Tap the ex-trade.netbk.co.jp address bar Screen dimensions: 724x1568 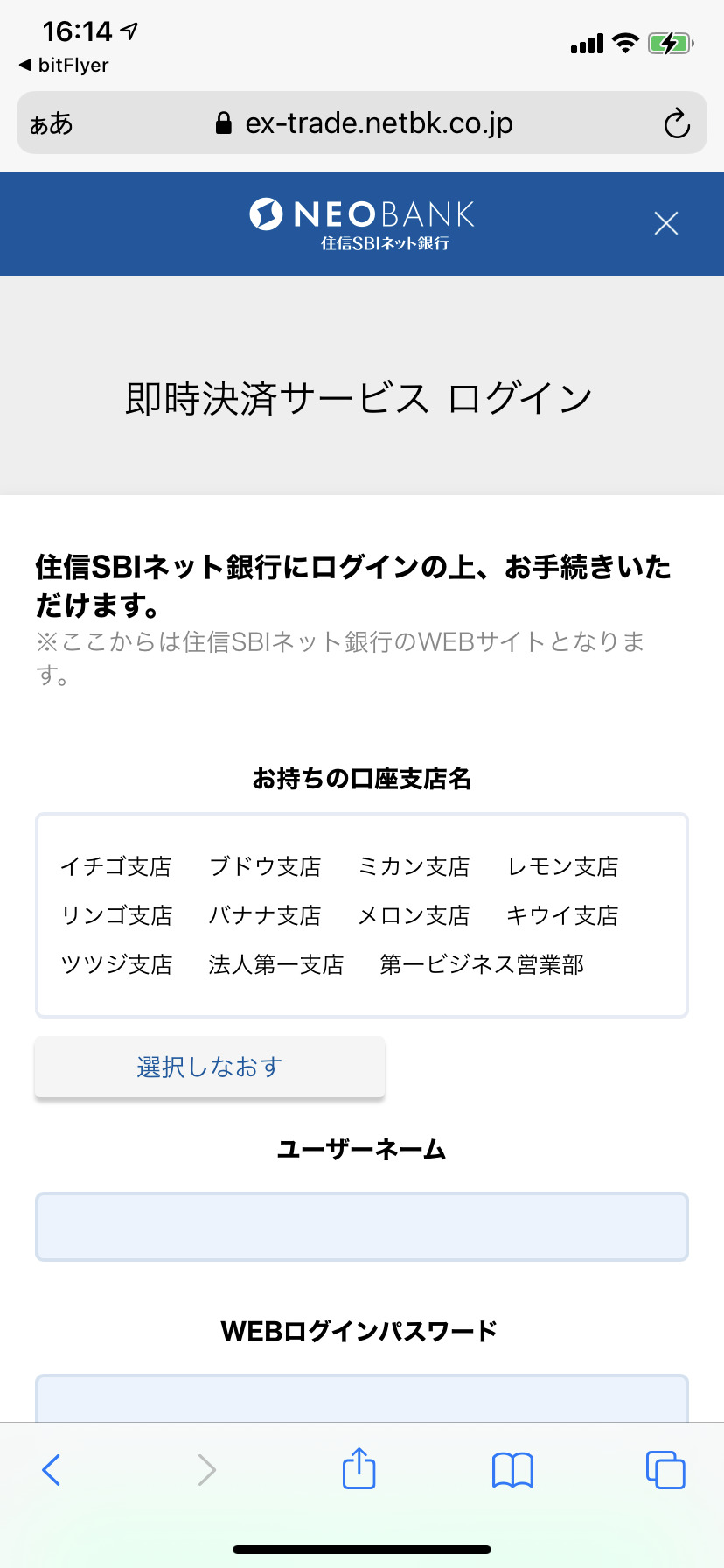point(362,123)
